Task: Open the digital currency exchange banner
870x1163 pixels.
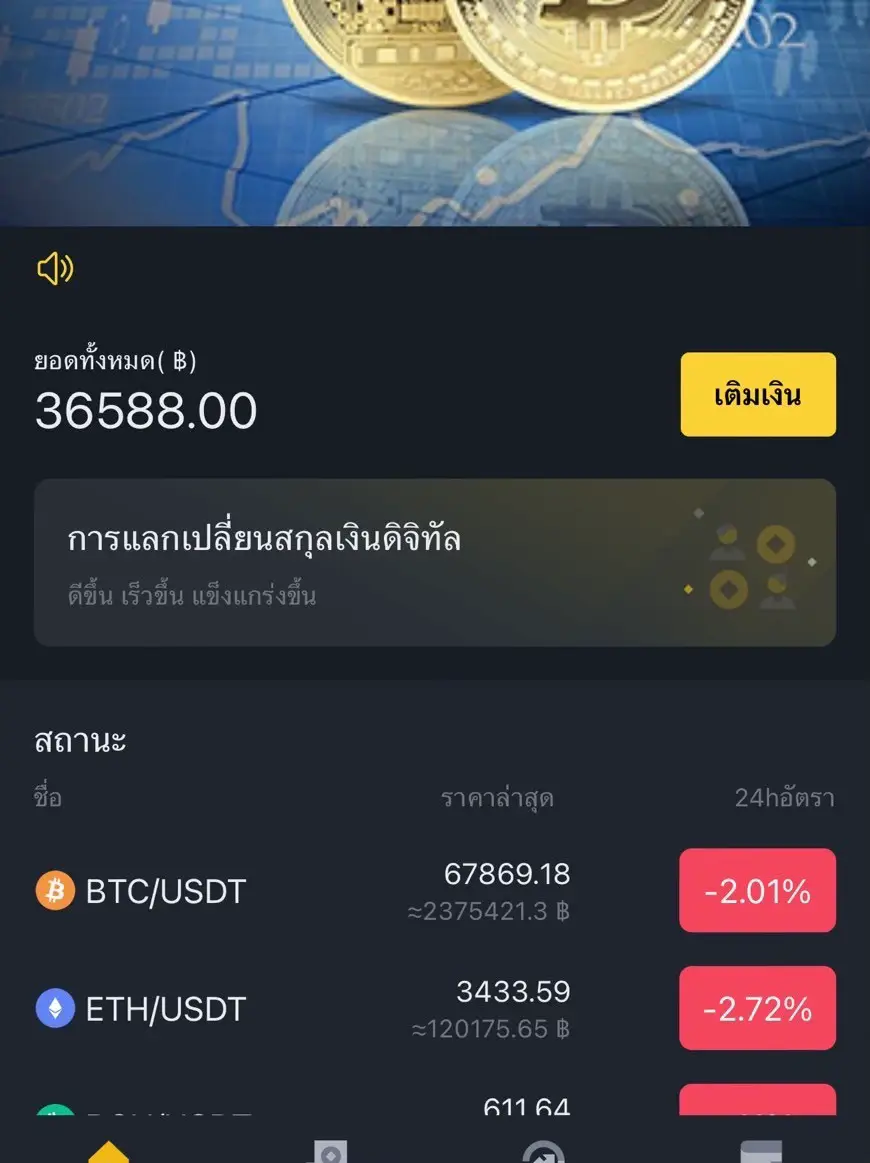Action: coord(435,562)
